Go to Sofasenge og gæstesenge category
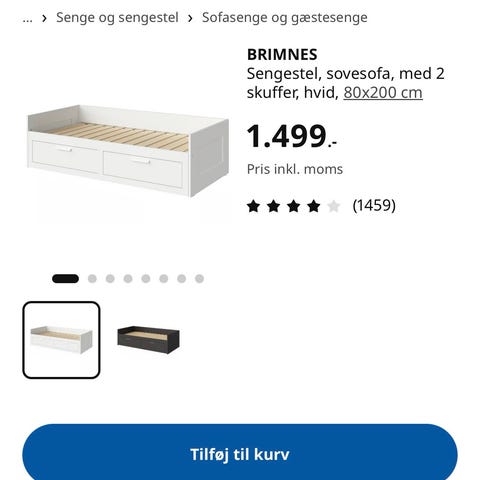 (x=285, y=18)
